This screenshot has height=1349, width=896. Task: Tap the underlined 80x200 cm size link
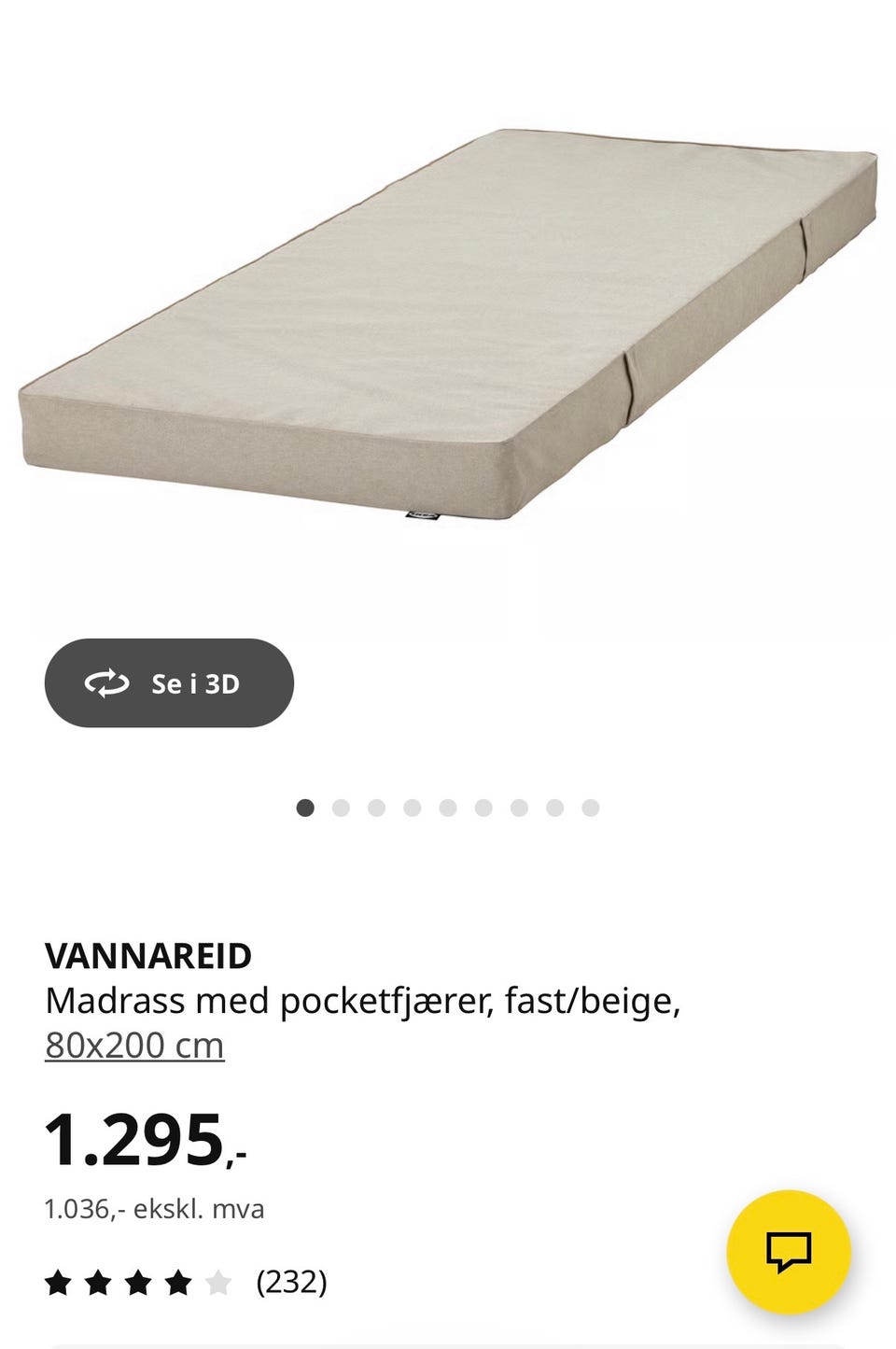click(x=134, y=1045)
